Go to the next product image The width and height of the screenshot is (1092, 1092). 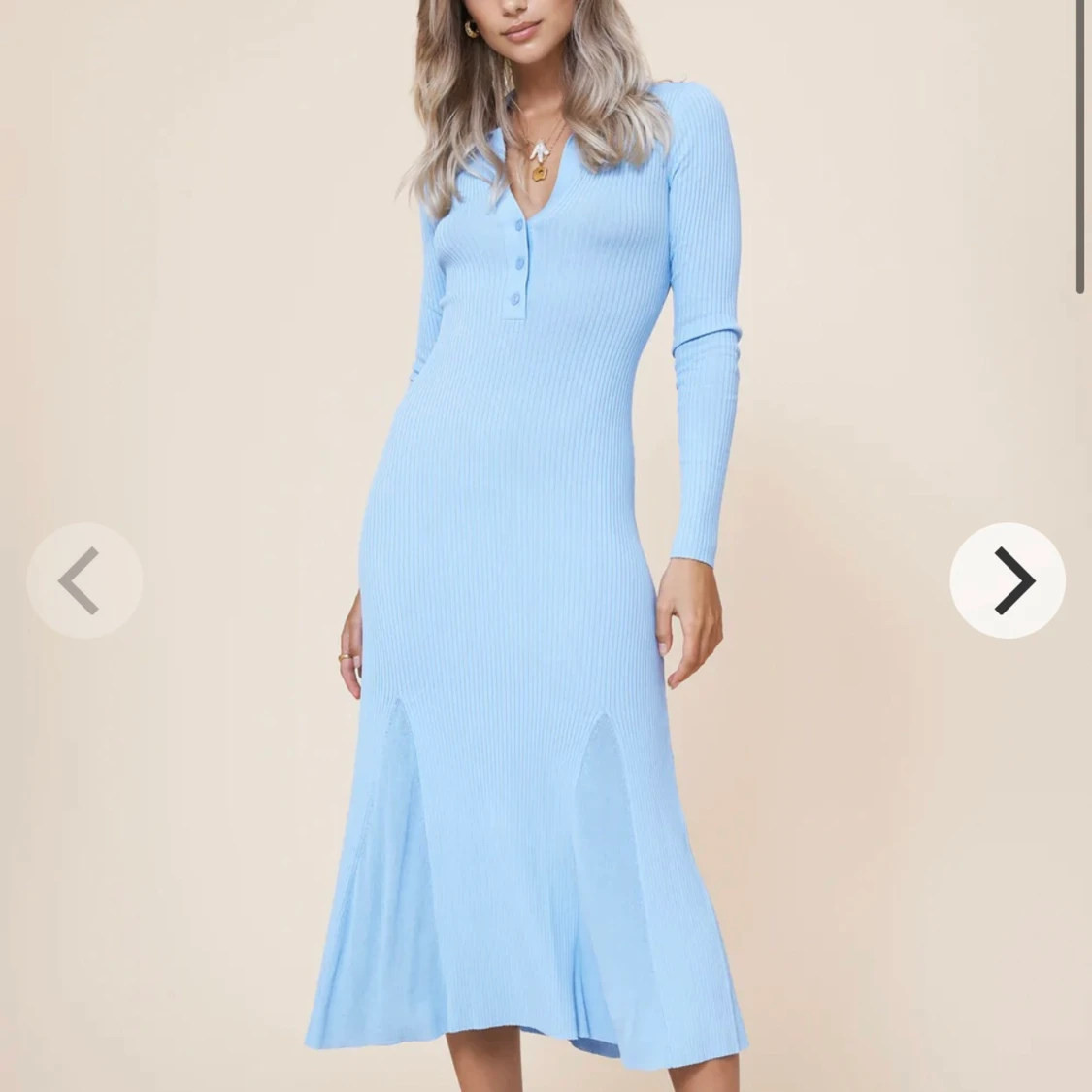(x=1007, y=580)
